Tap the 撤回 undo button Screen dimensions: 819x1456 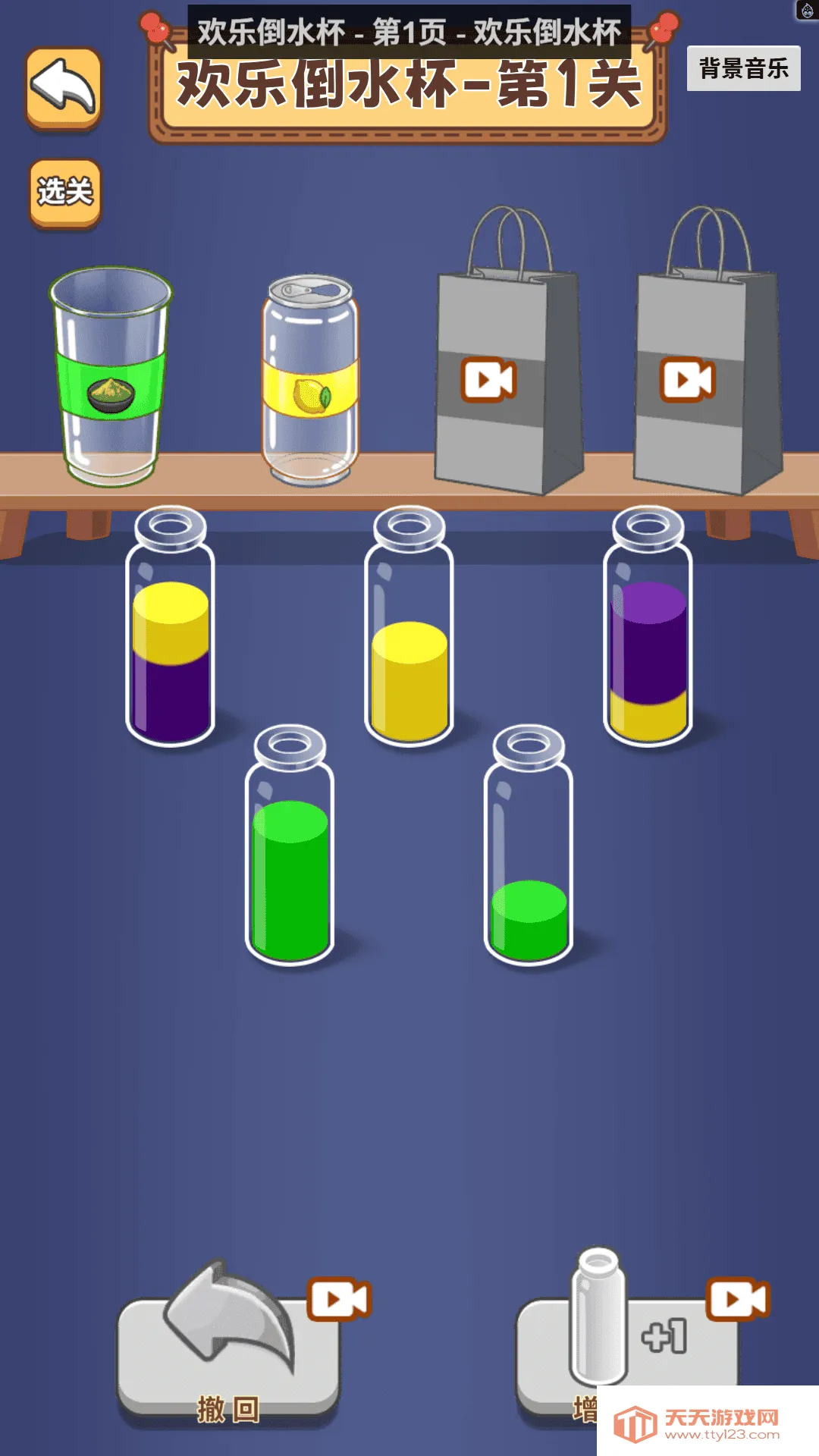pyautogui.click(x=228, y=1350)
